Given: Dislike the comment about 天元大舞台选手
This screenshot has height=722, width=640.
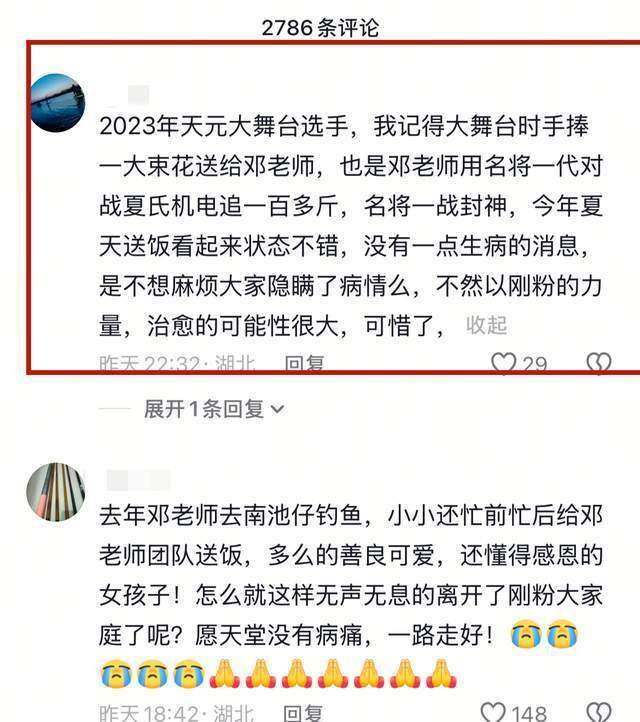Looking at the screenshot, I should click(598, 363).
